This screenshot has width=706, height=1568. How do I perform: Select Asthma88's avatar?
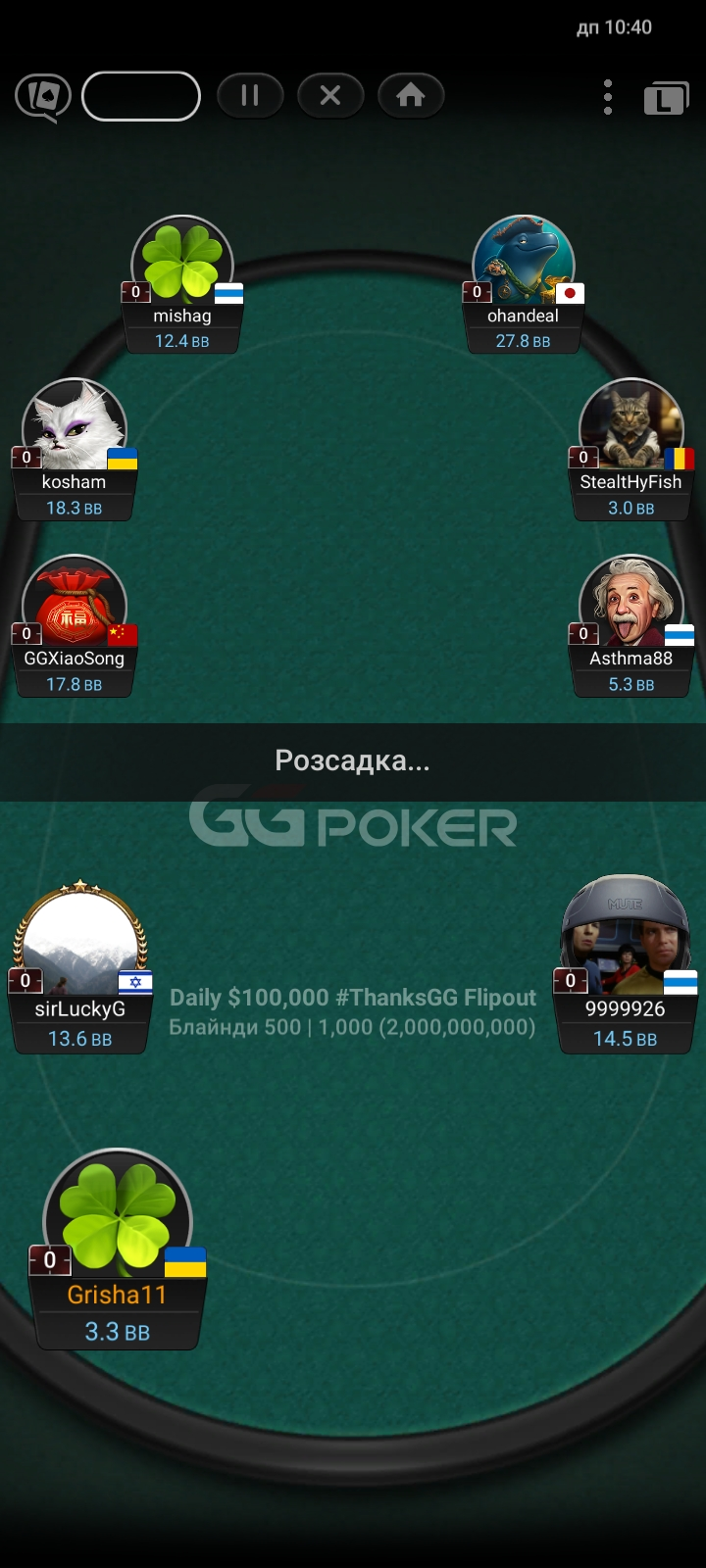point(630,604)
